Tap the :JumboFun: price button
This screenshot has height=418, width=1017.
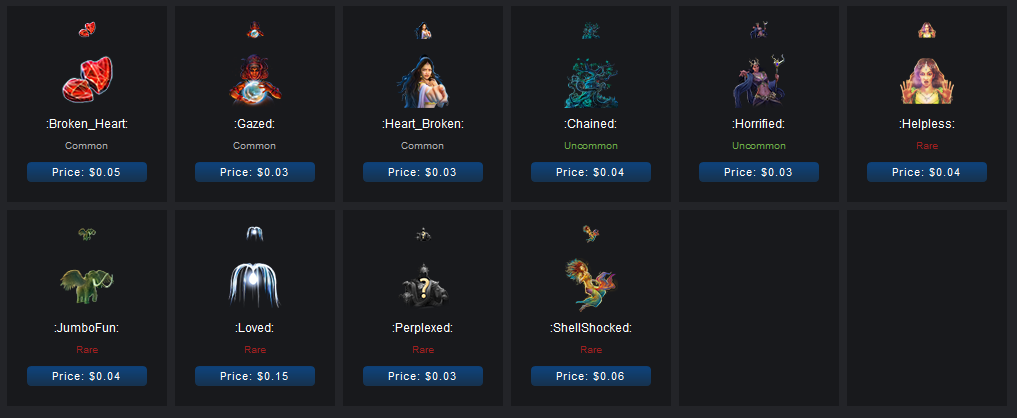coord(87,376)
